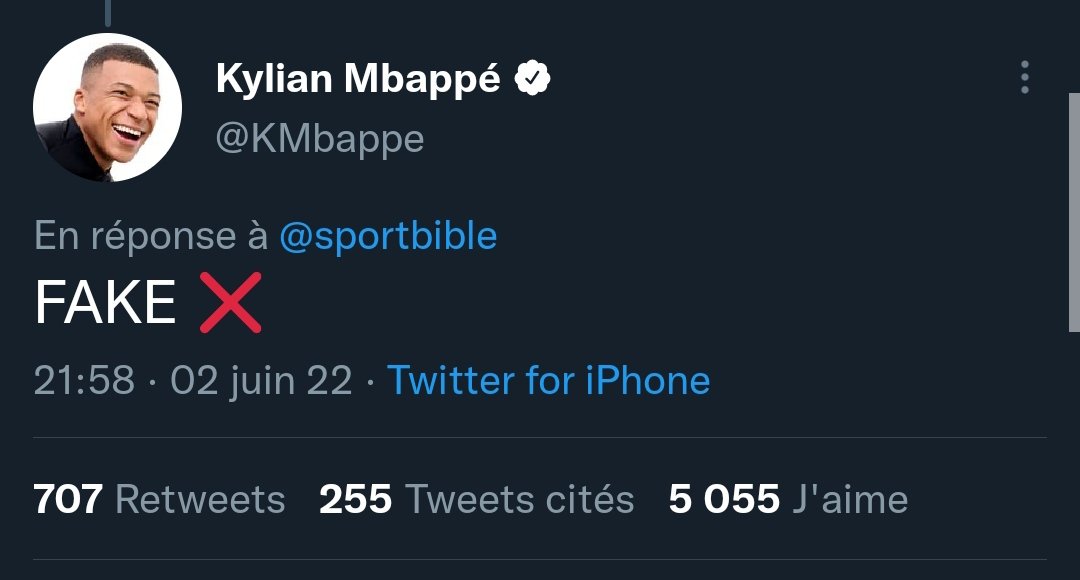Viewport: 1080px width, 580px height.
Task: Open the tweet's three-dot overflow menu
Action: 1024,77
